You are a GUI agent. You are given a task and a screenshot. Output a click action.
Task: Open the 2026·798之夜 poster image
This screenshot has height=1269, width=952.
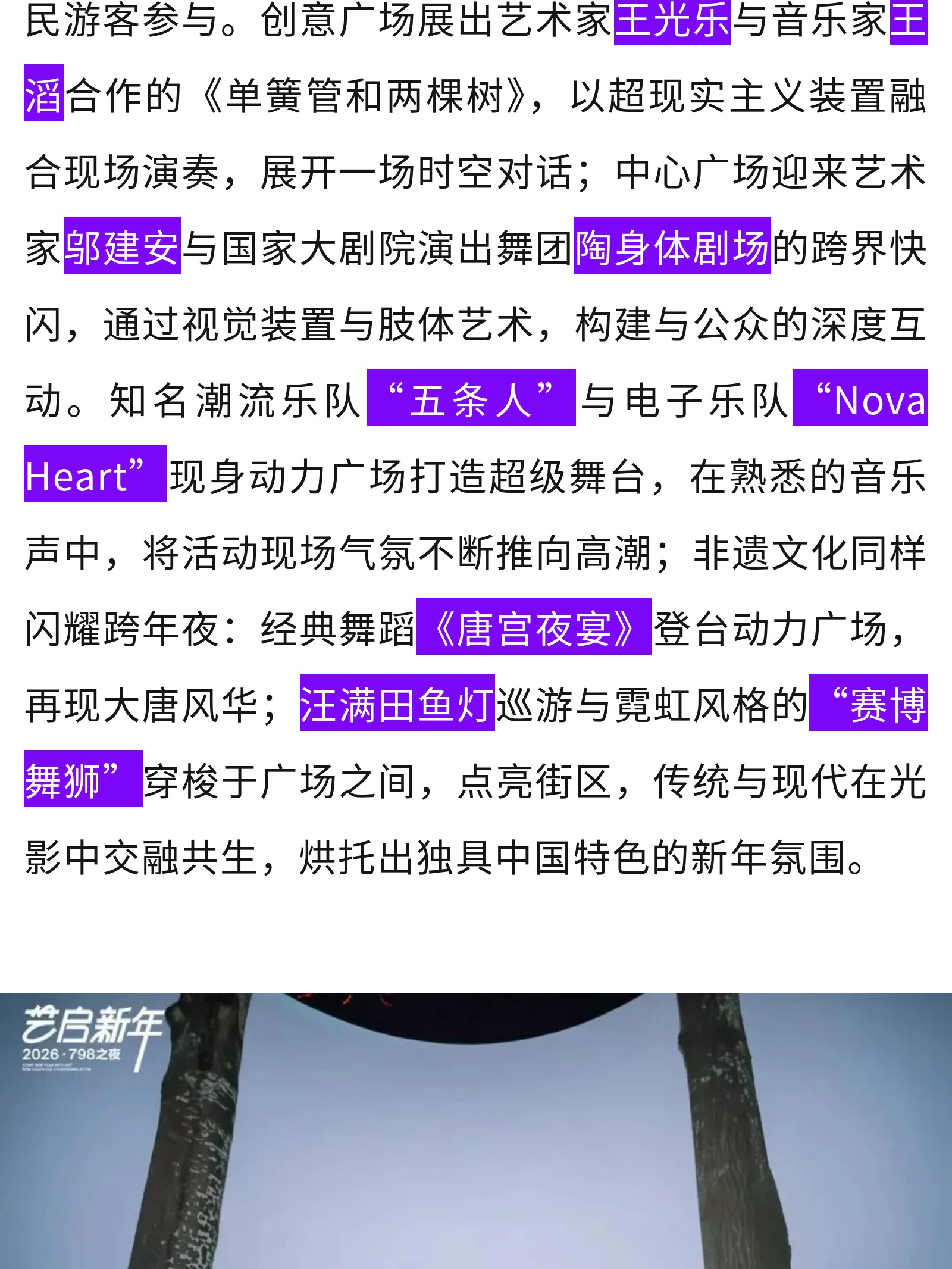(x=476, y=1131)
